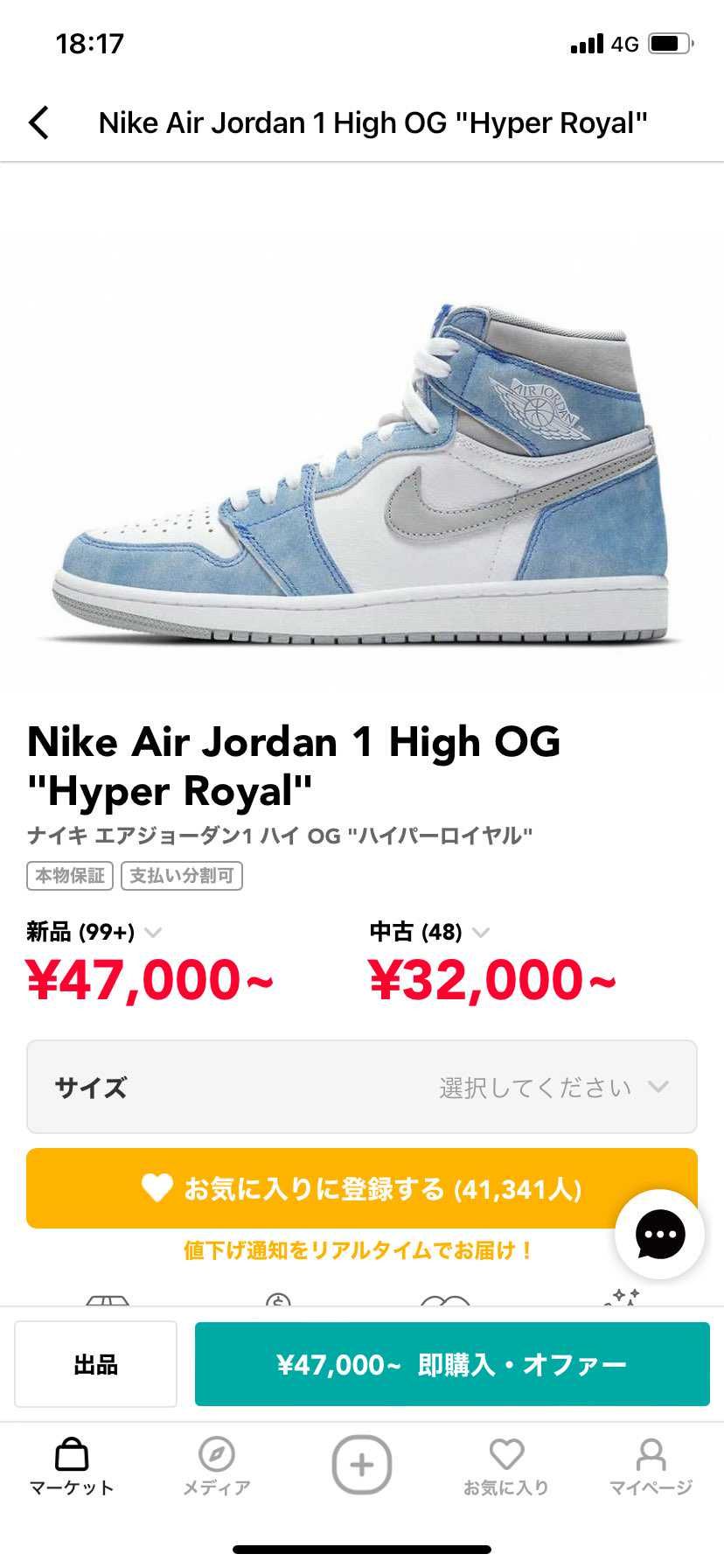The width and height of the screenshot is (724, 1568).
Task: Select the 本物保証 badge
Action: pos(69,876)
